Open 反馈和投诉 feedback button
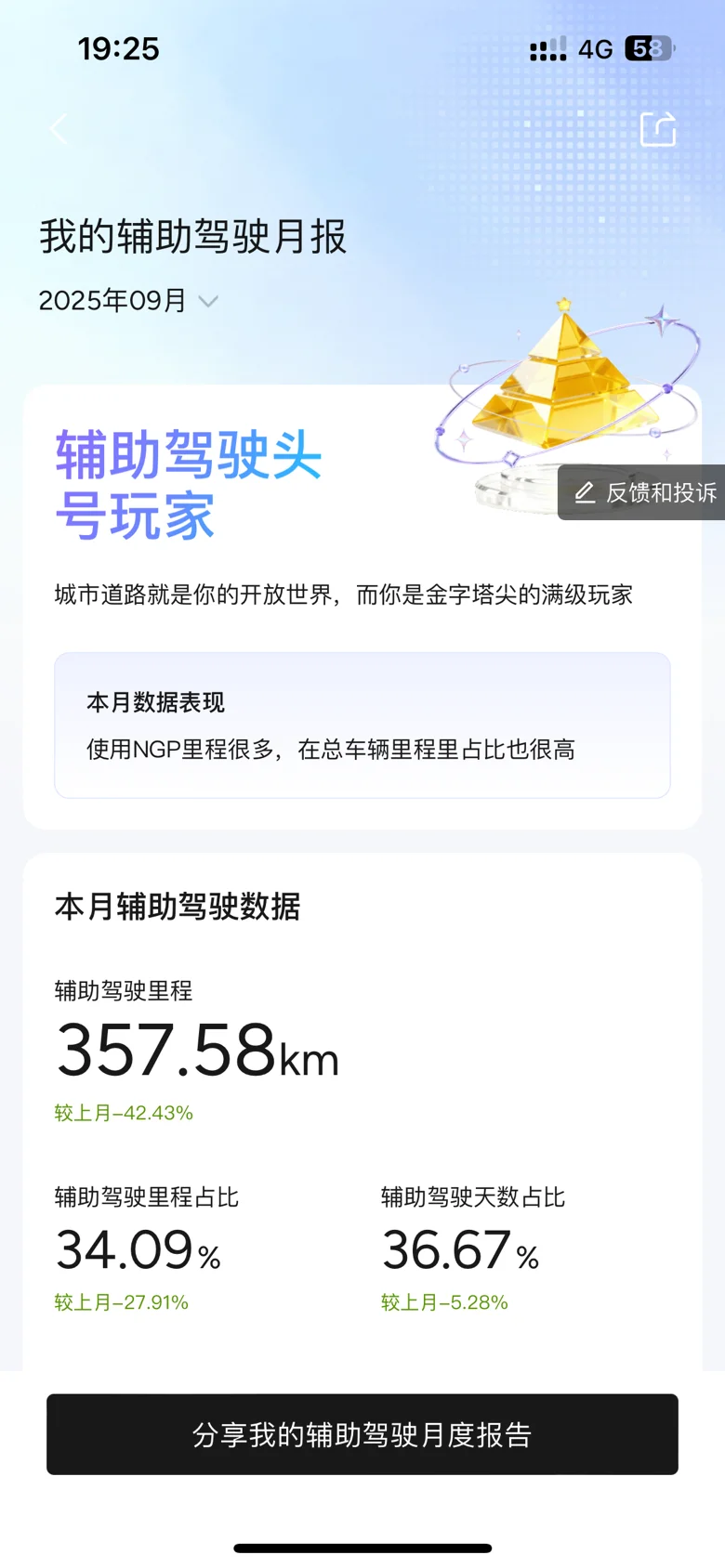This screenshot has height=1568, width=725. point(641,492)
